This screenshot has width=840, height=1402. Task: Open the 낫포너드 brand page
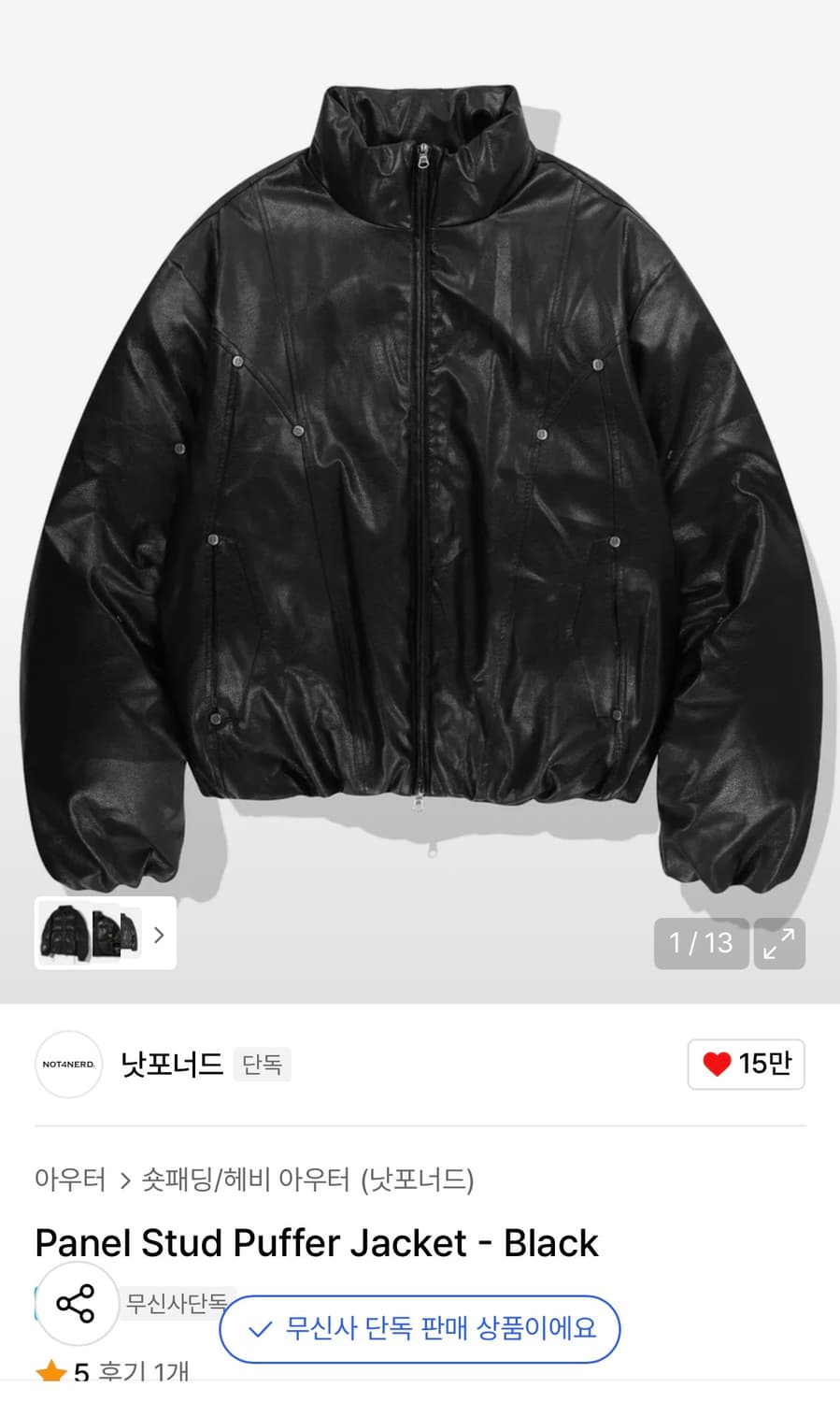[169, 1065]
